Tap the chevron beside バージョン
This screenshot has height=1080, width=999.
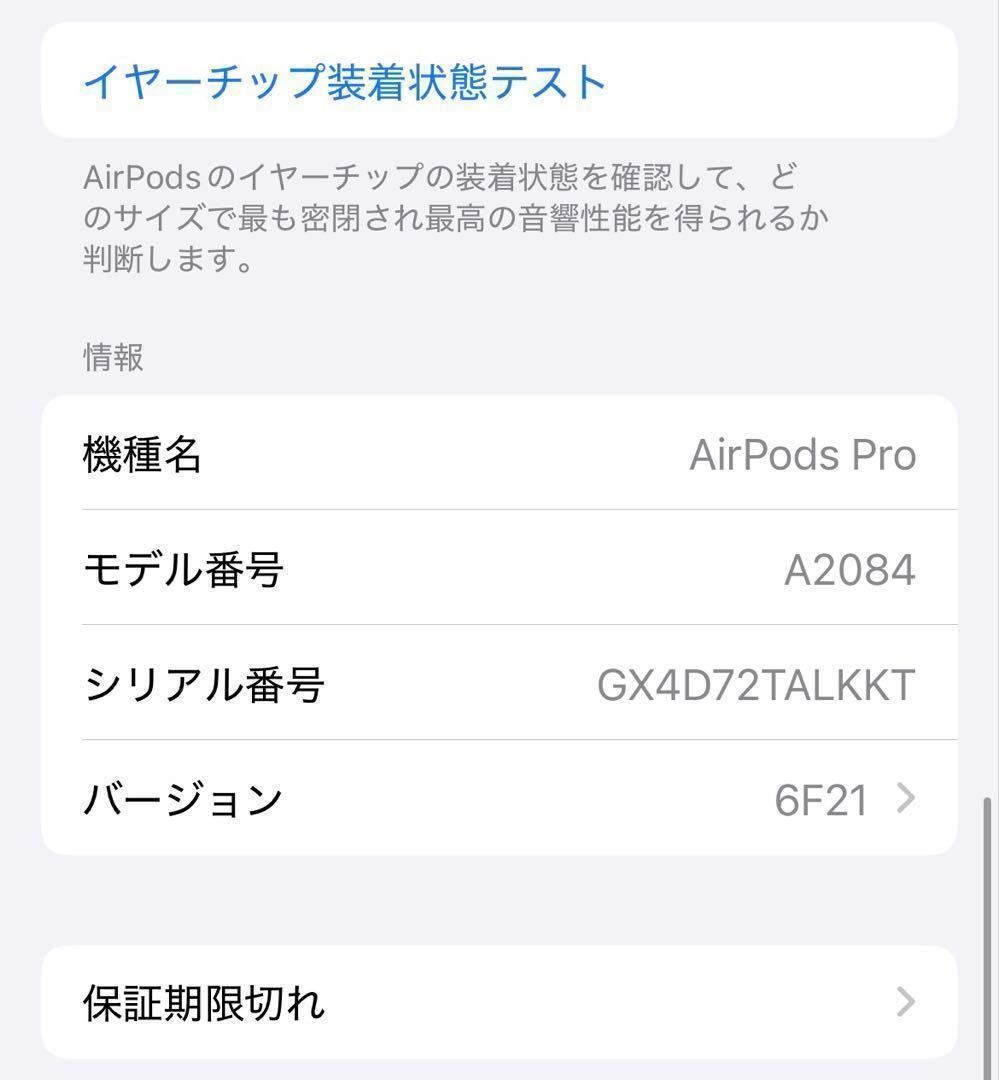[906, 798]
